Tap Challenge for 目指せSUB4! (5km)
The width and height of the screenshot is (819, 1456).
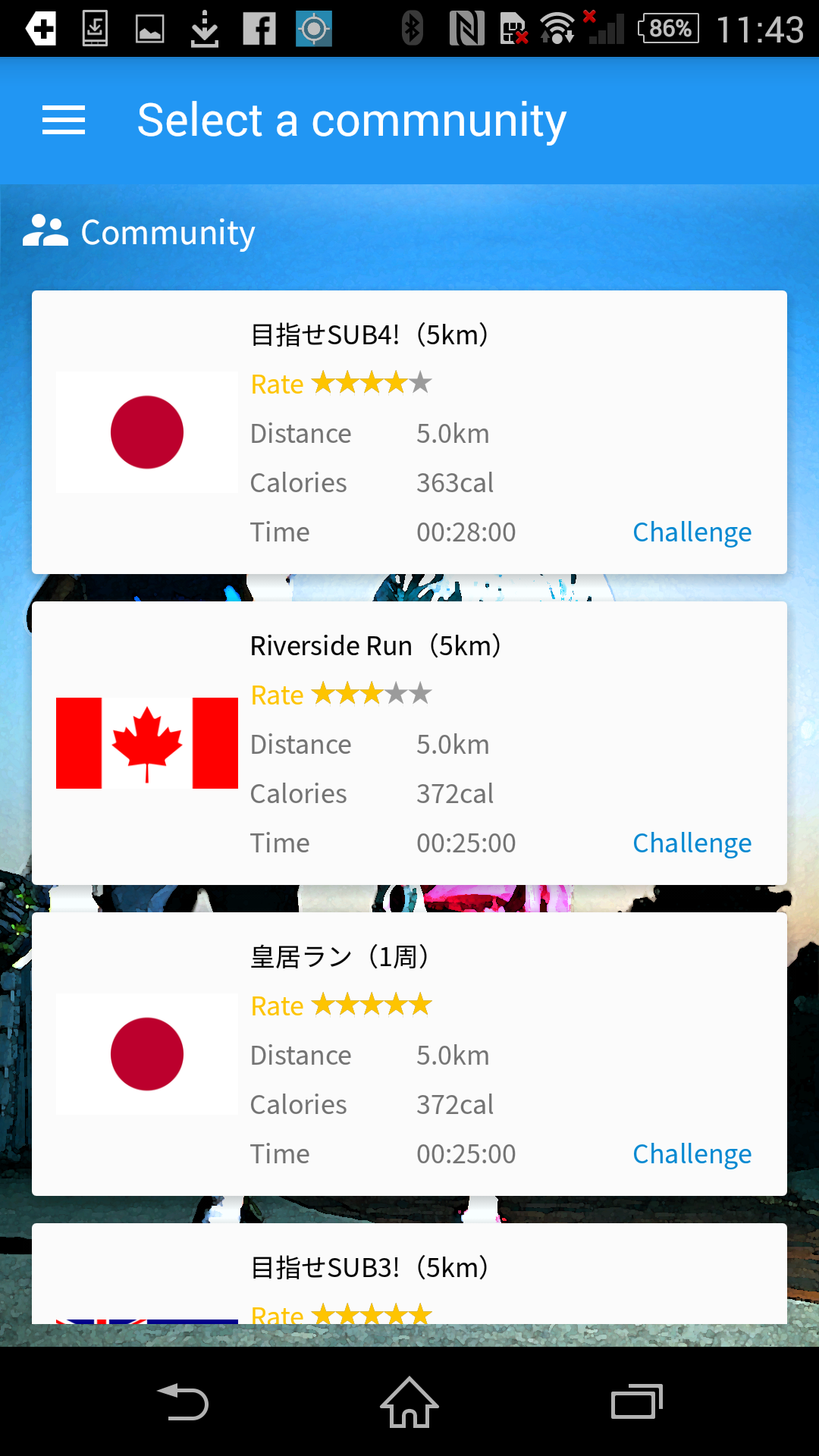click(692, 532)
